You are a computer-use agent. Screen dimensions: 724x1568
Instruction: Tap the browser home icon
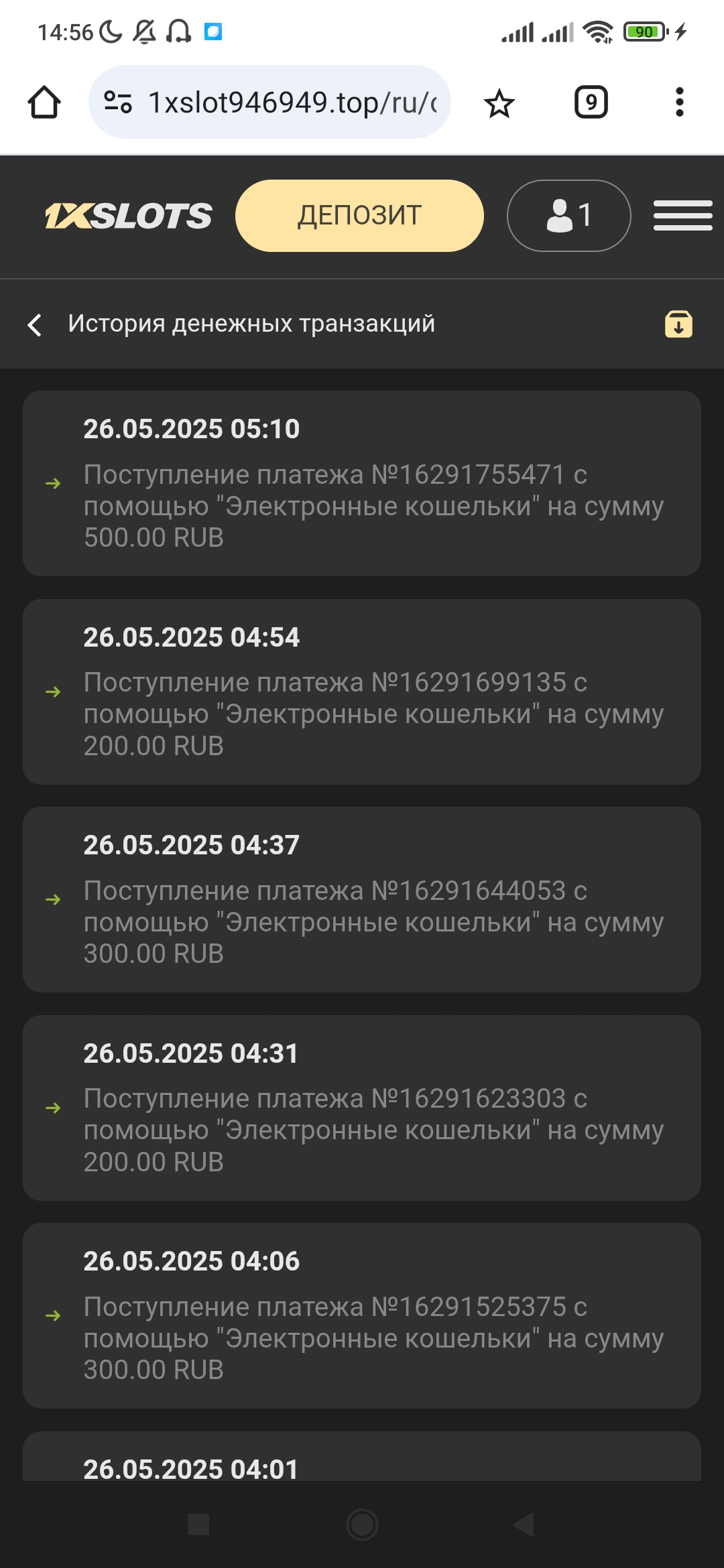pyautogui.click(x=44, y=103)
